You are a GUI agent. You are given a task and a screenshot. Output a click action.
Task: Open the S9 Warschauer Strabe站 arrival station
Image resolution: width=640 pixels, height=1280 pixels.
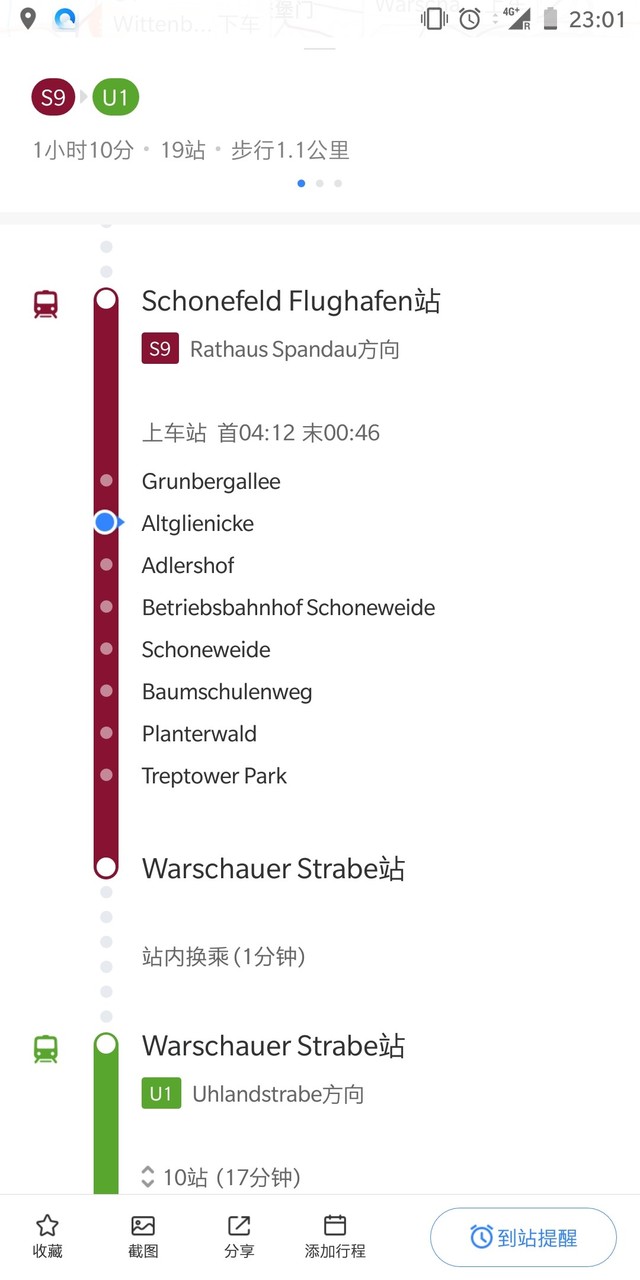point(273,868)
